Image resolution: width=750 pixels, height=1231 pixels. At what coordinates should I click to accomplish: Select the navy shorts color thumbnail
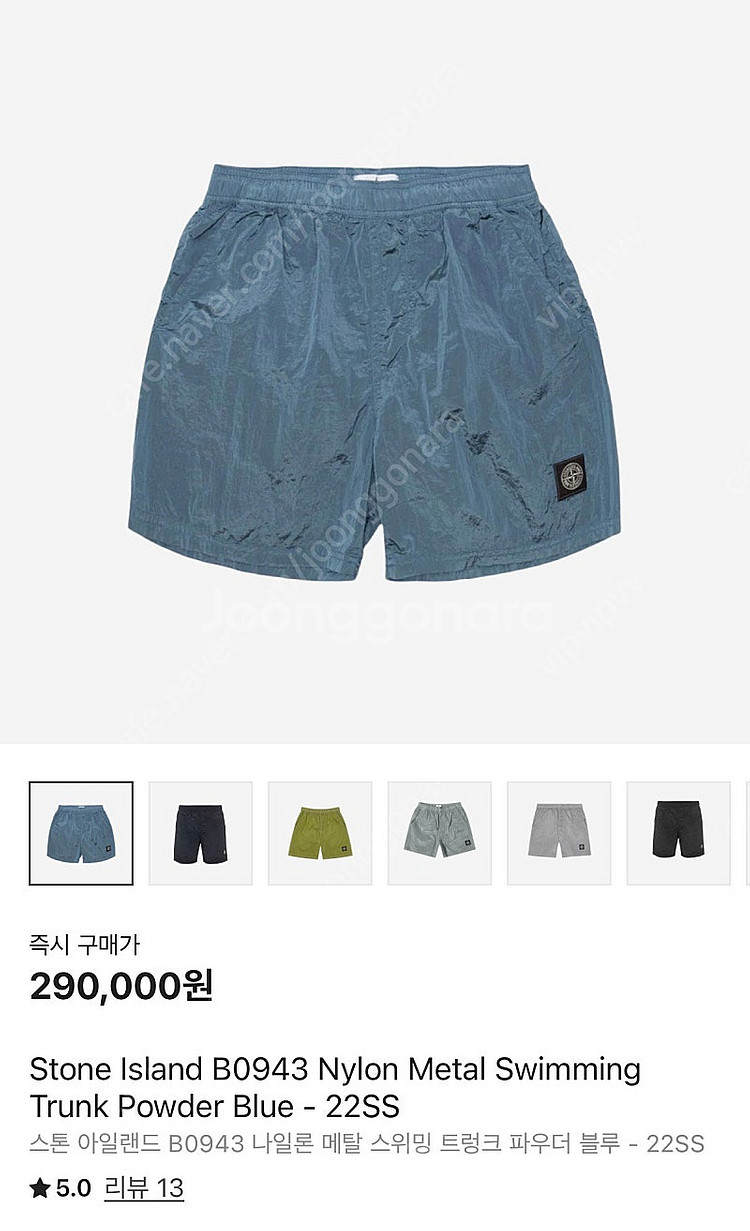[x=200, y=833]
